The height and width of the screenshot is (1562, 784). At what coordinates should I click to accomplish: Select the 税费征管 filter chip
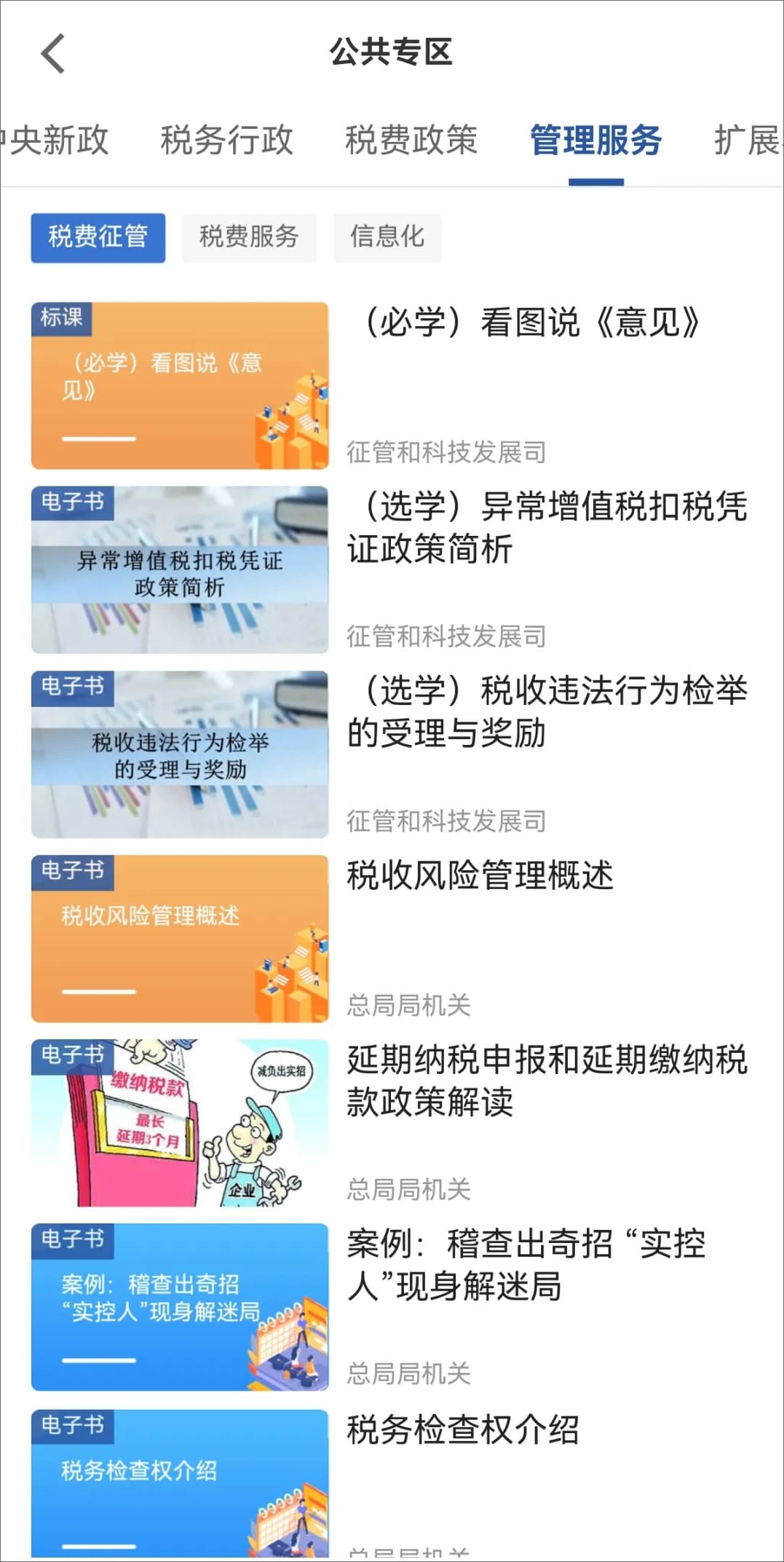click(98, 237)
